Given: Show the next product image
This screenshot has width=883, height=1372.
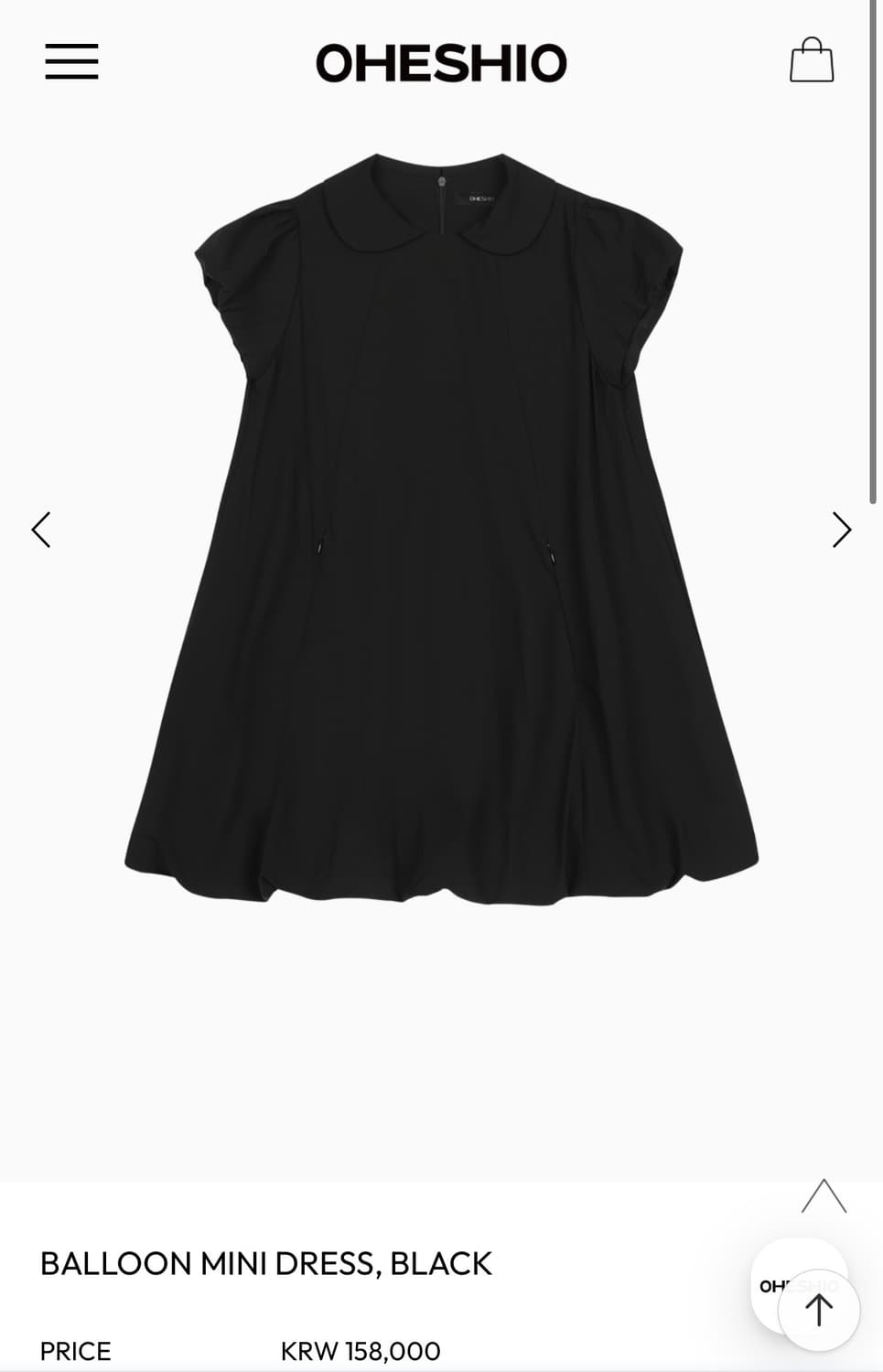Looking at the screenshot, I should point(842,530).
